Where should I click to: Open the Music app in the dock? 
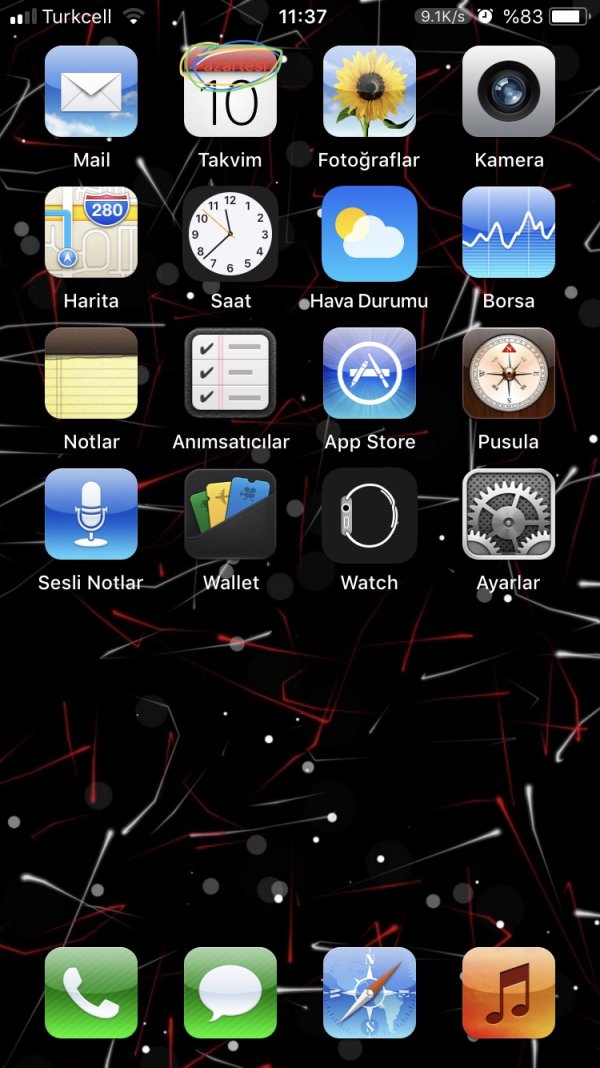[508, 993]
